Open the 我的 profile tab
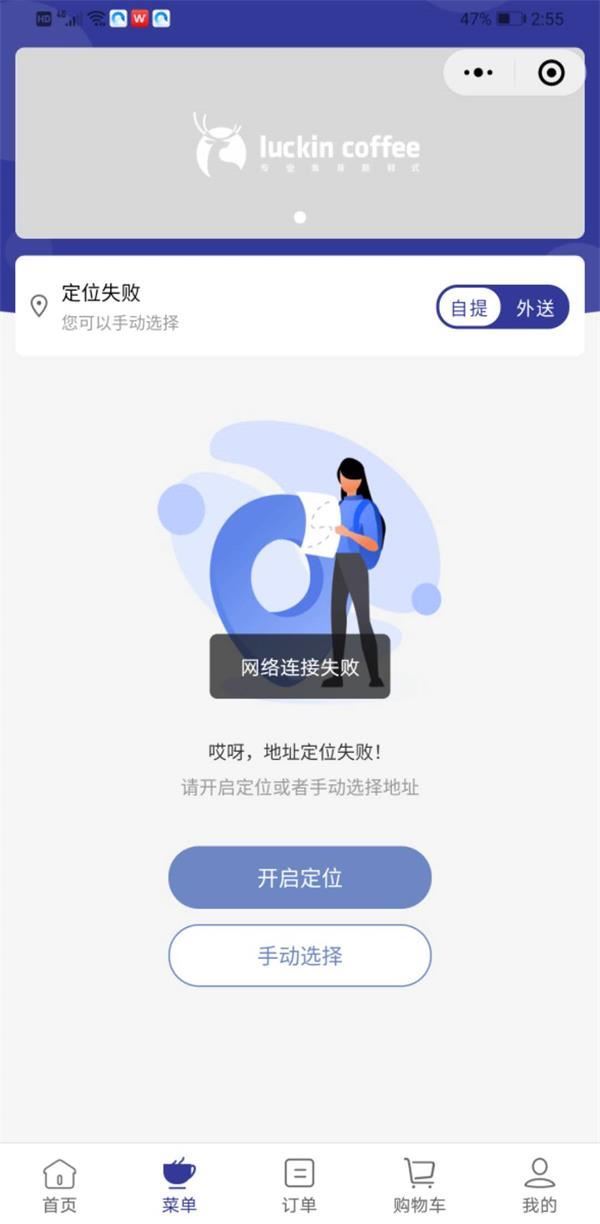This screenshot has width=600, height=1224. click(x=539, y=1185)
